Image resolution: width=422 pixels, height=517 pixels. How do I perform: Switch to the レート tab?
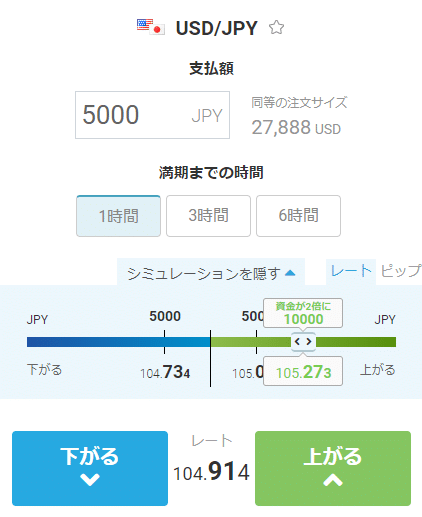pos(351,271)
